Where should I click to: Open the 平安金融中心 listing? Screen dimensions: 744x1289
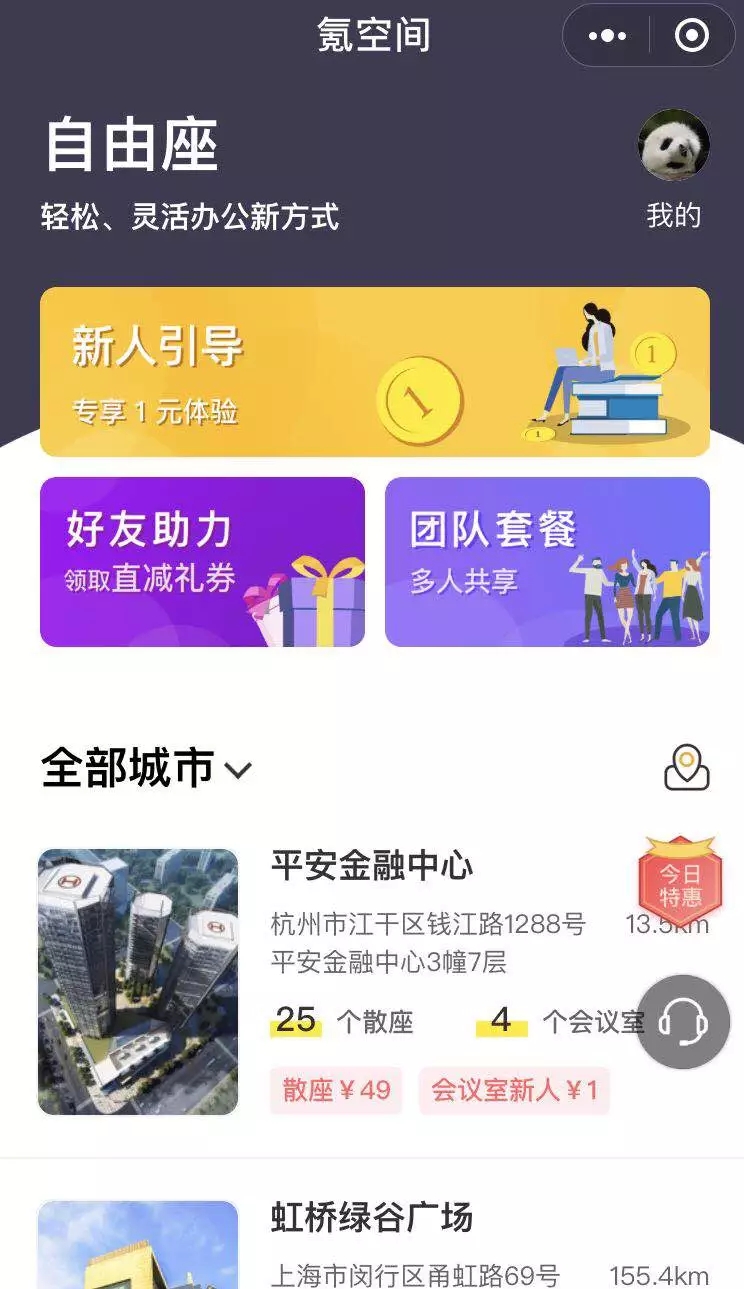(x=372, y=866)
